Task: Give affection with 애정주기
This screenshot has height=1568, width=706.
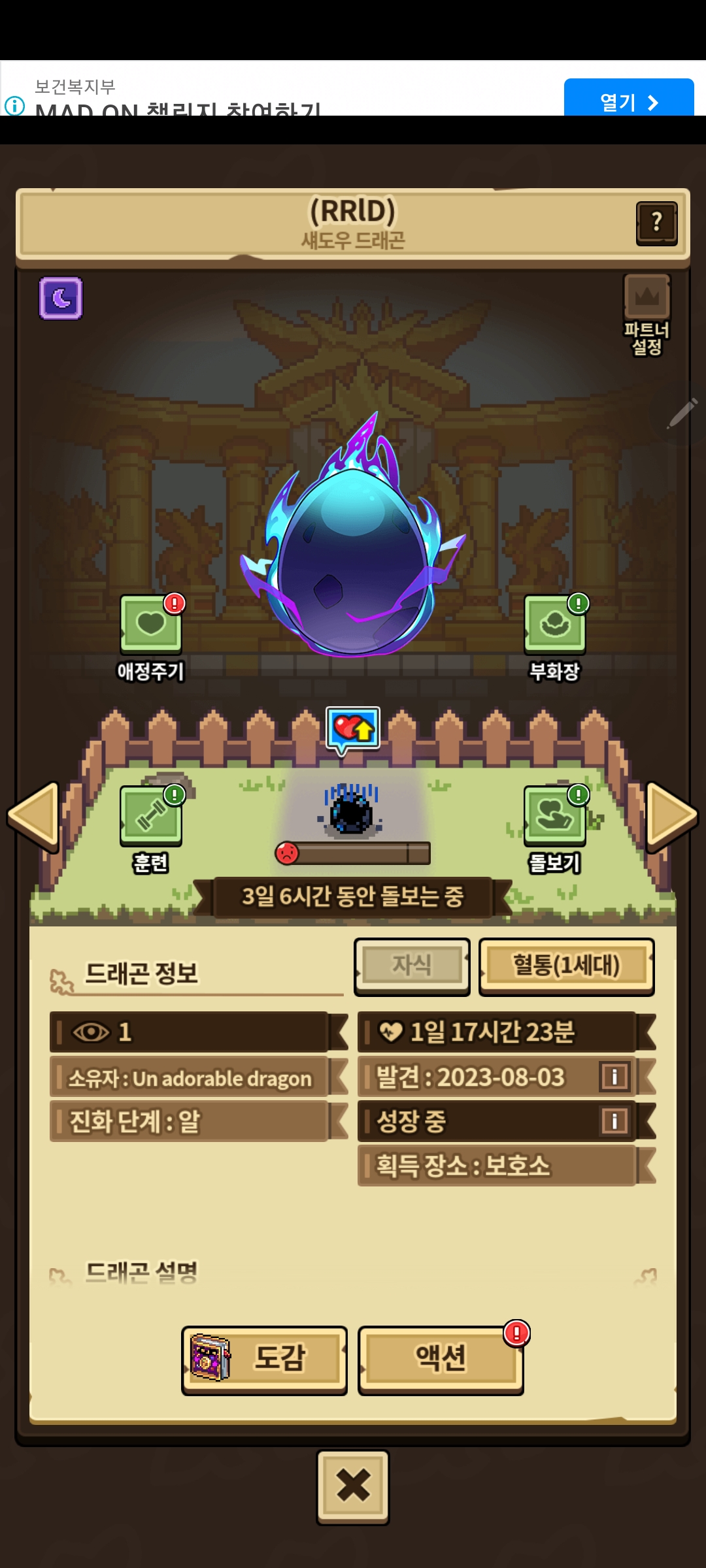Action: (x=151, y=625)
